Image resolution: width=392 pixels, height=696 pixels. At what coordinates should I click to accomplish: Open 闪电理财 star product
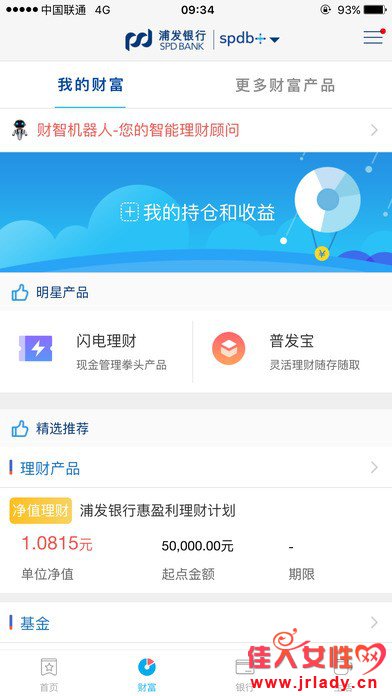tap(96, 352)
